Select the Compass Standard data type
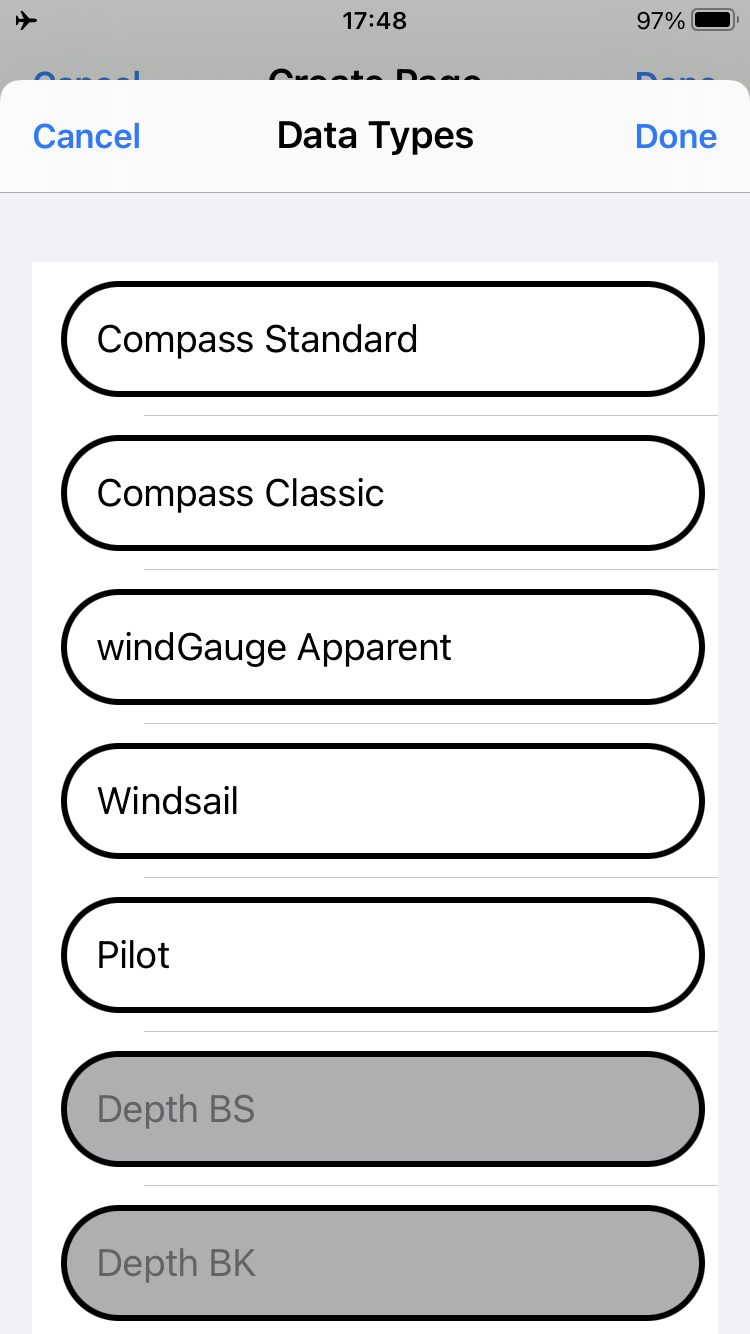 click(383, 339)
